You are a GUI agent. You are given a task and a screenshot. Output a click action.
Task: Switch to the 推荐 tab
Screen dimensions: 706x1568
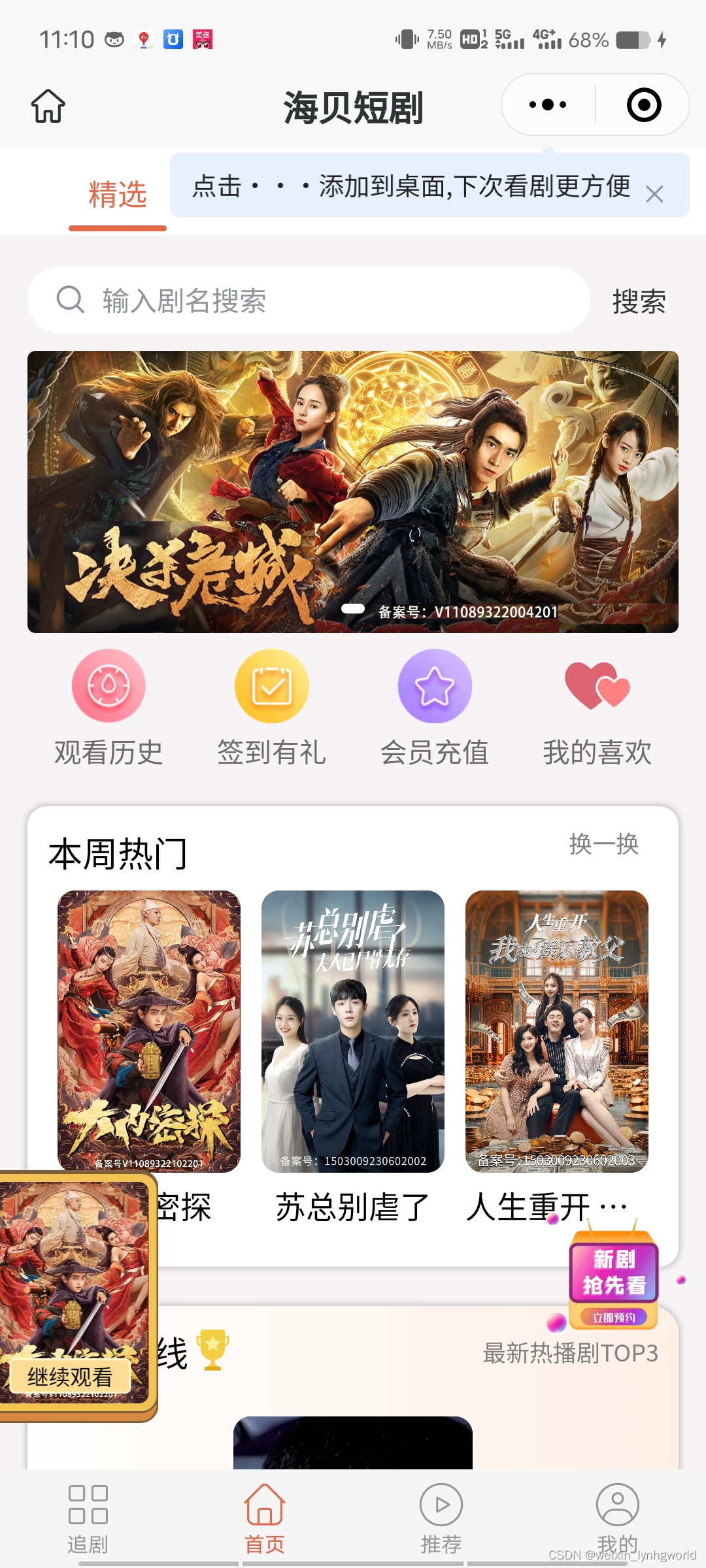tap(441, 1518)
